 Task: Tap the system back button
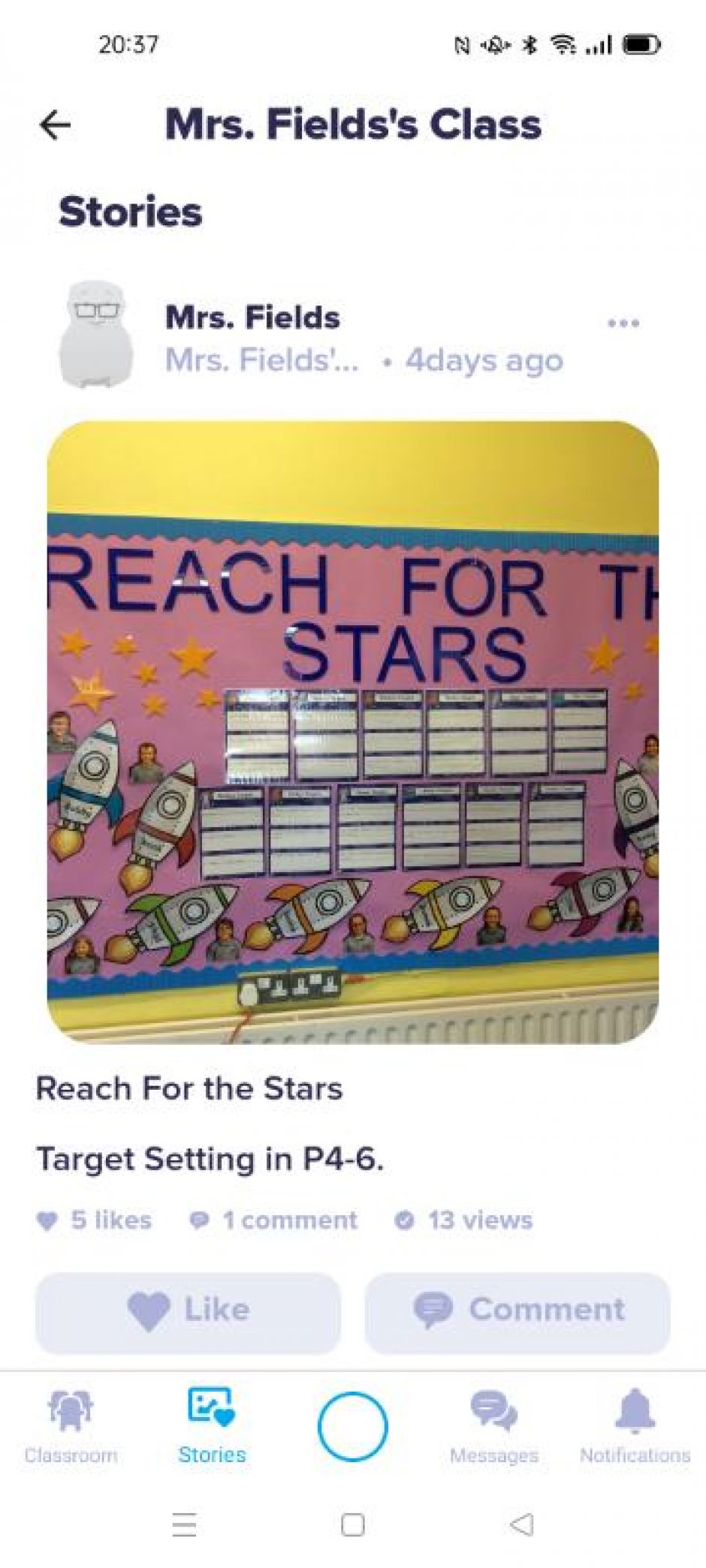(521, 1524)
